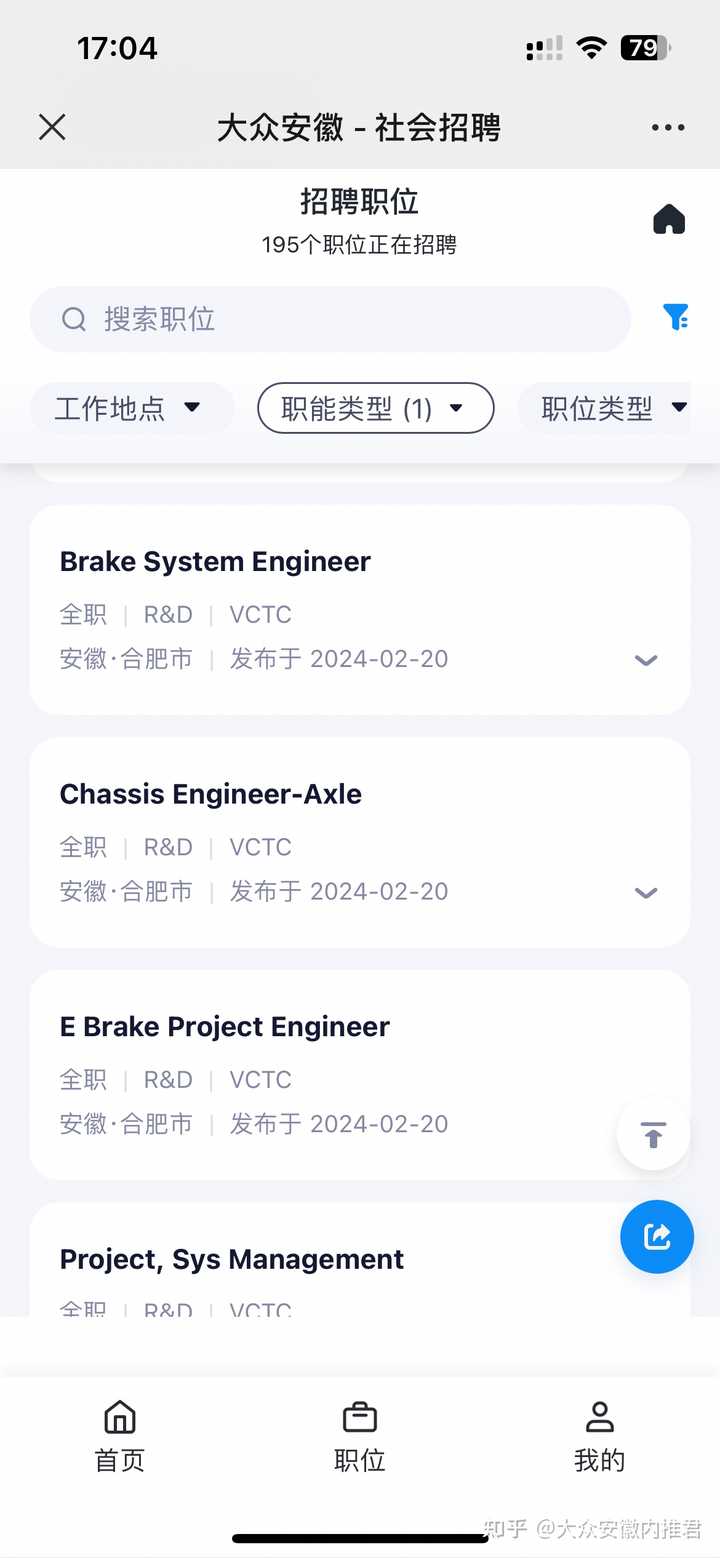Viewport: 720px width, 1558px height.
Task: Click the blue filter funnel icon
Action: pyautogui.click(x=678, y=318)
